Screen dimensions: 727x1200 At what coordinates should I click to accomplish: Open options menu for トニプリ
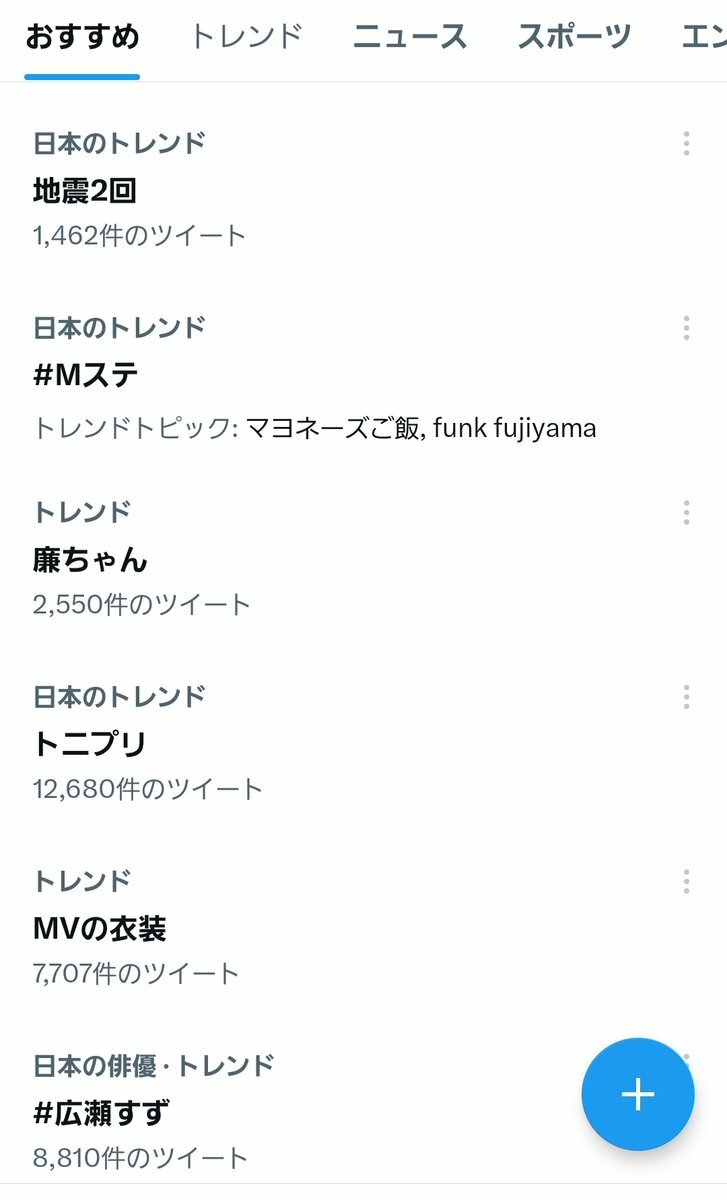point(686,696)
